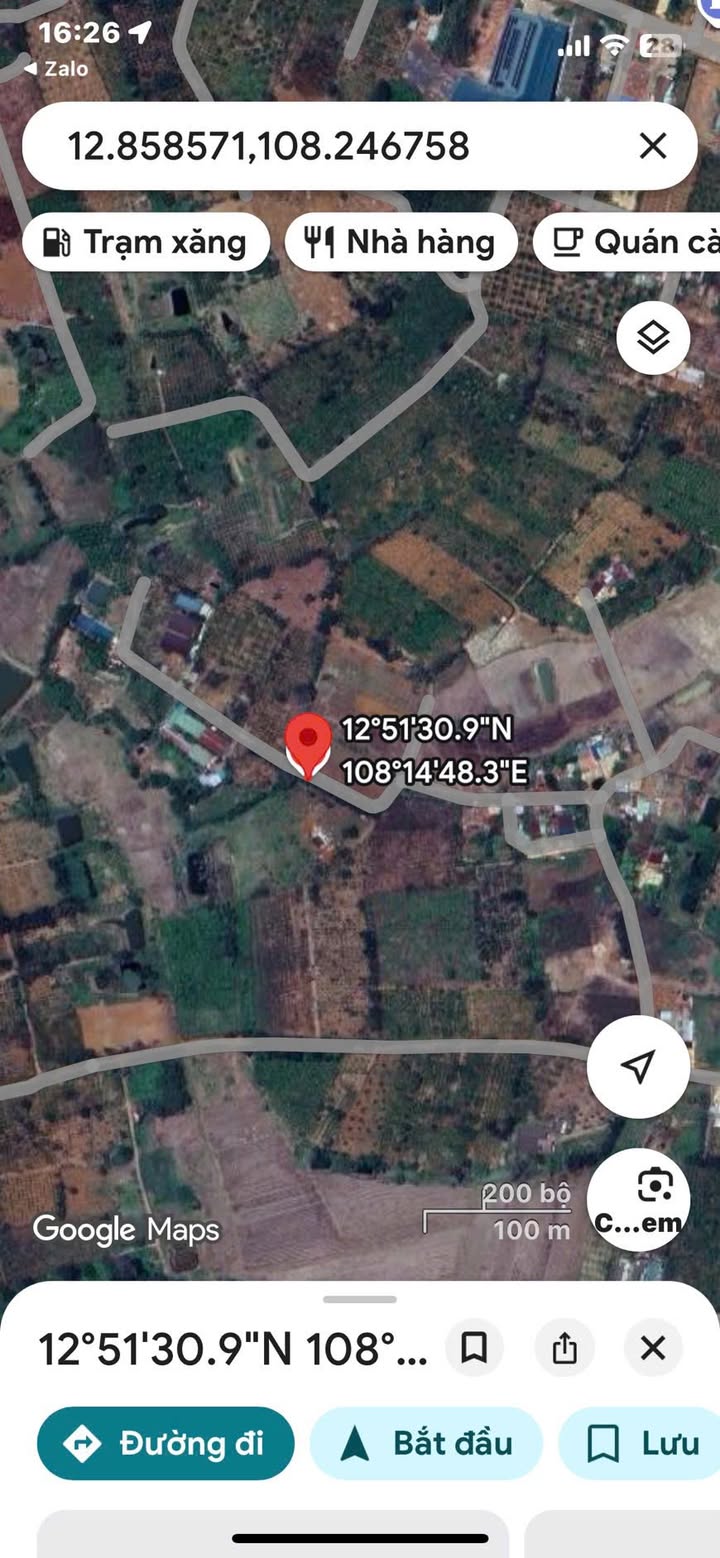Get directions with Đường đi
The width and height of the screenshot is (720, 1558).
[166, 1443]
